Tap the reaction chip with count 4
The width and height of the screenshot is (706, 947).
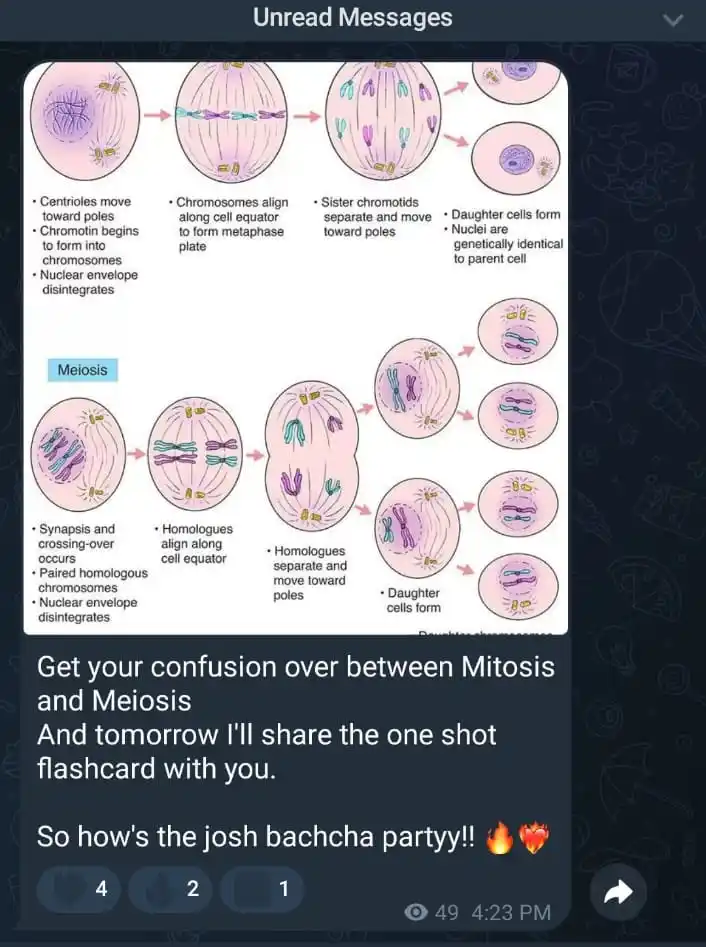point(78,889)
